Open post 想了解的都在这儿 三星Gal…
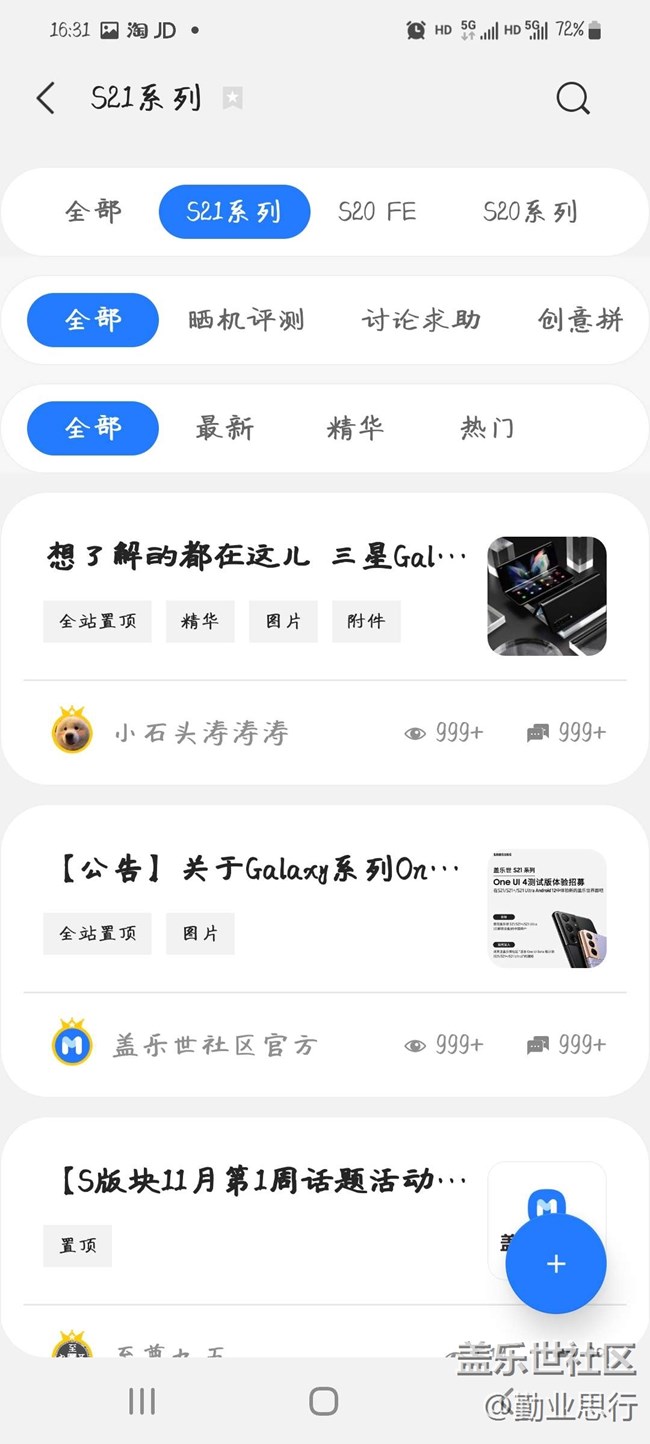 click(257, 556)
